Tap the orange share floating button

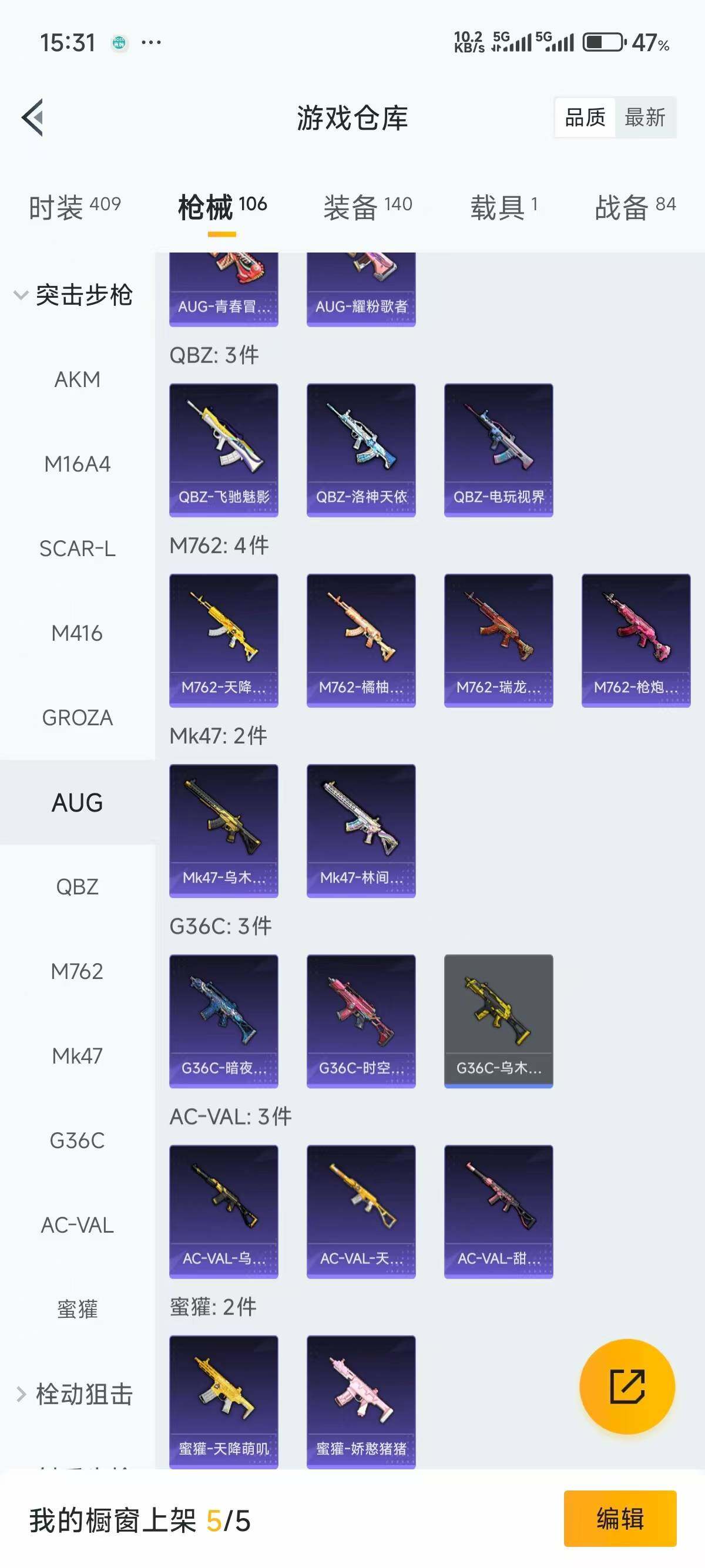[x=627, y=1387]
